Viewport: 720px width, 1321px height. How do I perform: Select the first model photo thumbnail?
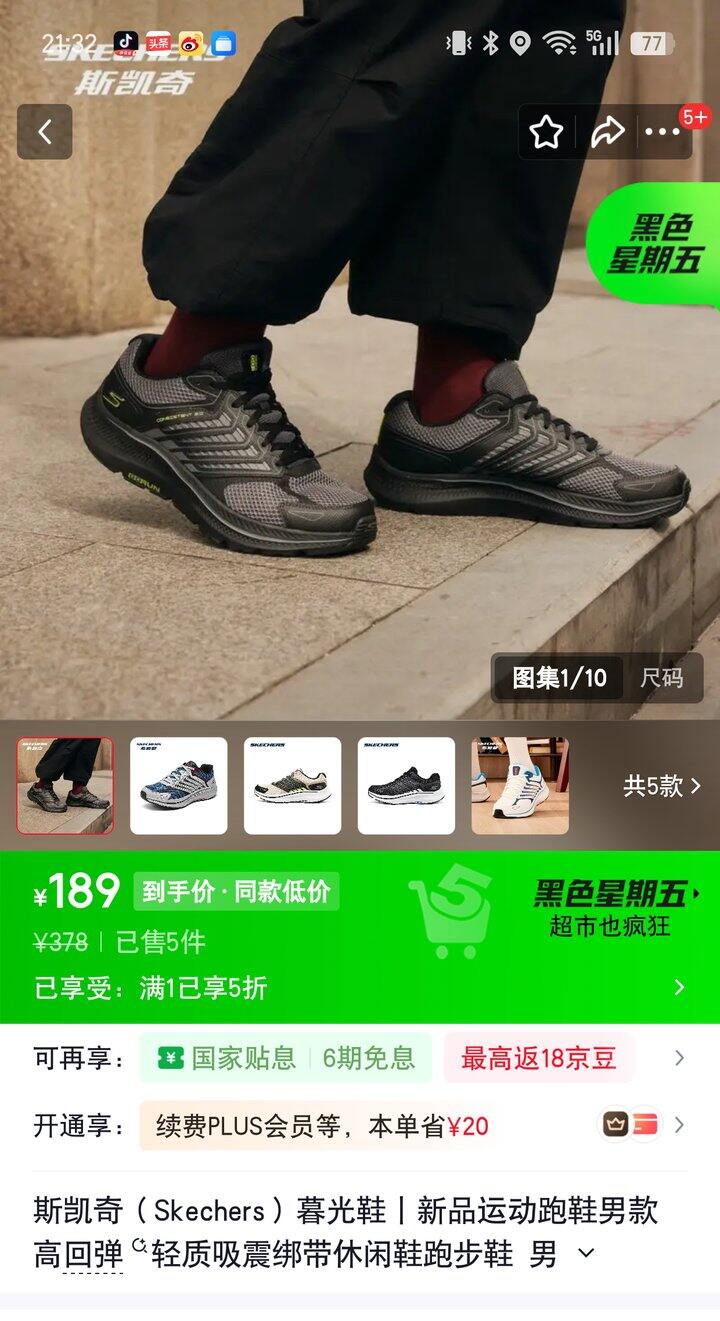(x=65, y=786)
